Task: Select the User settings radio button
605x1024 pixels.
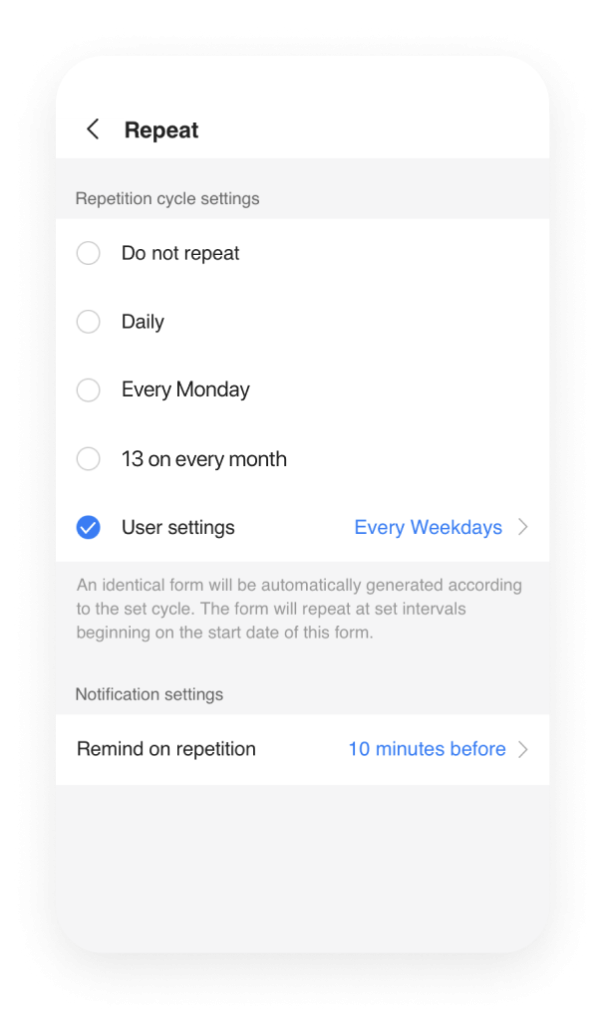Action: 89,528
